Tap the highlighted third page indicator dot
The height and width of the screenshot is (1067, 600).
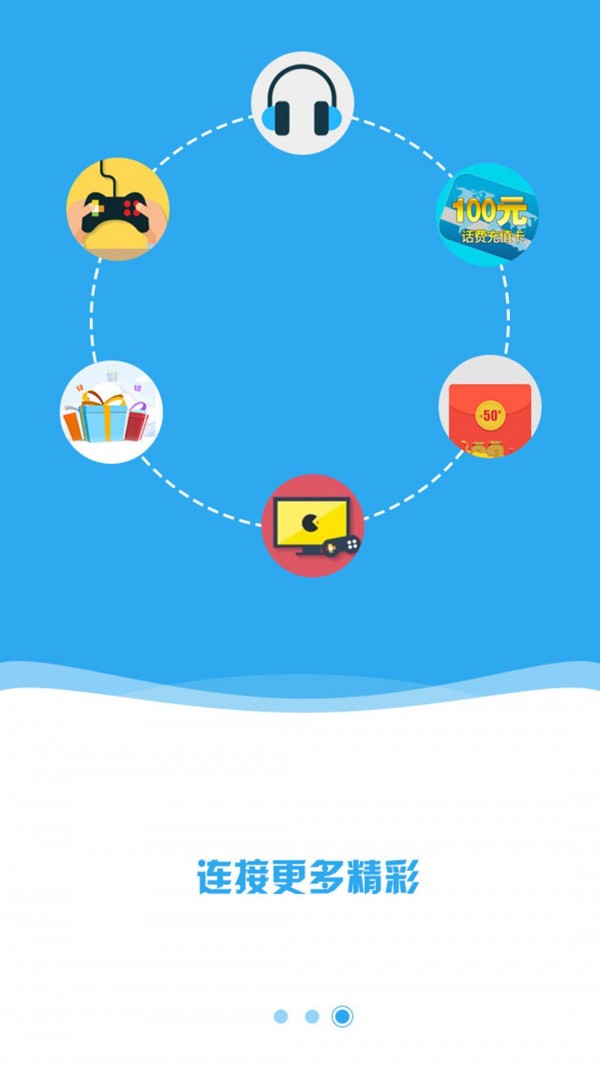(342, 1017)
